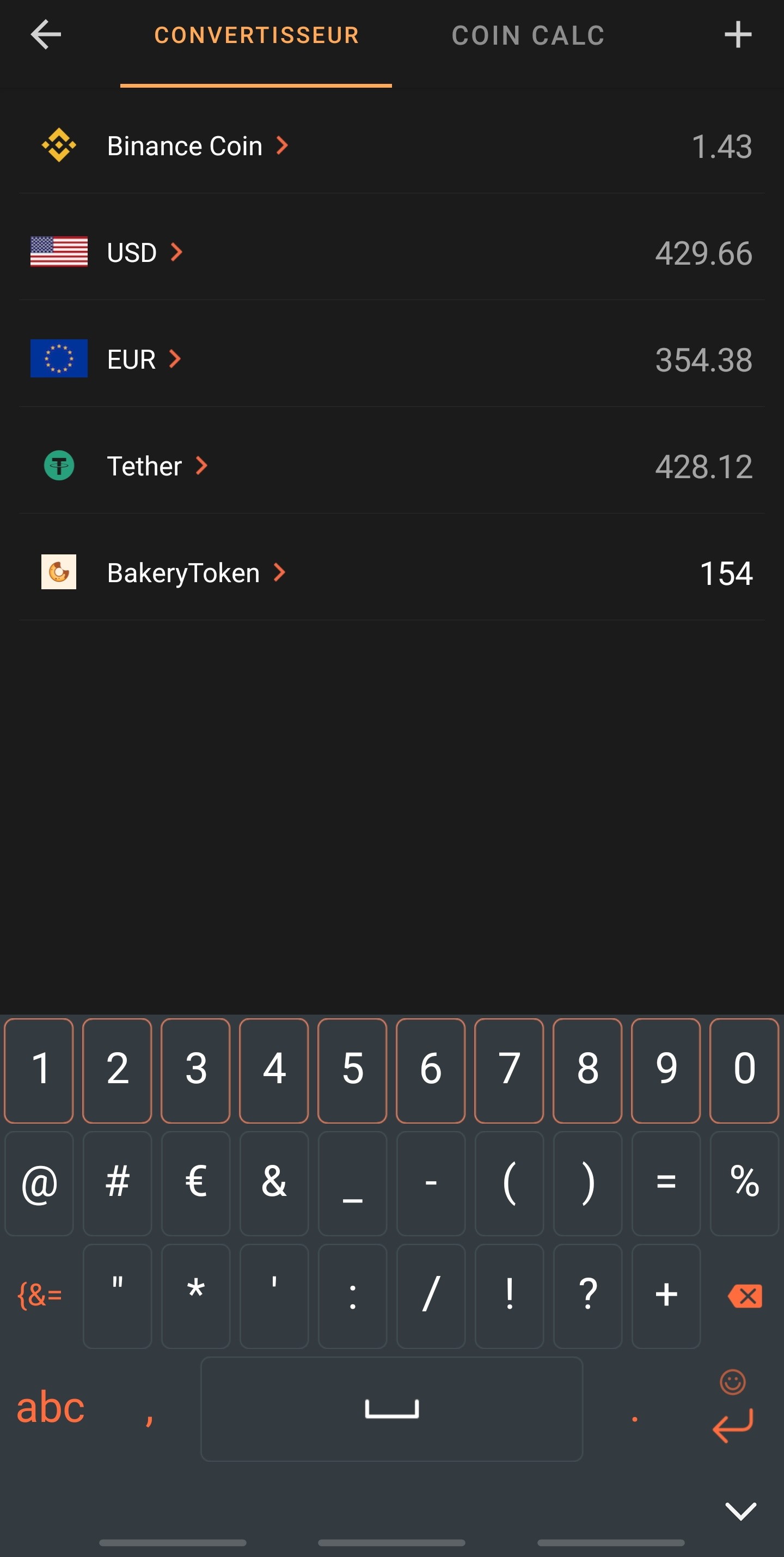Switch the keyboard to abc letters
This screenshot has height=1557, width=784.
point(50,1408)
